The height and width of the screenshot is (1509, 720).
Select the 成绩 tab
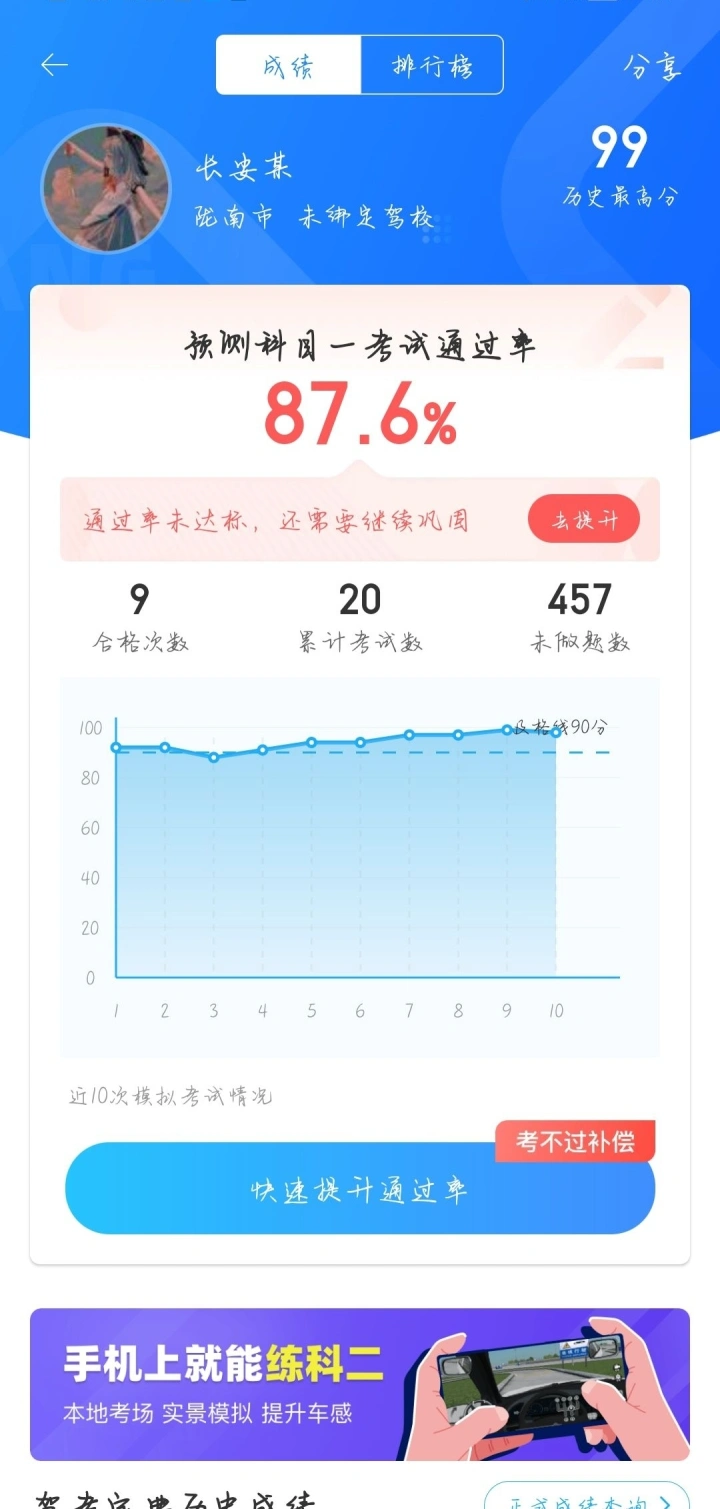tap(288, 65)
